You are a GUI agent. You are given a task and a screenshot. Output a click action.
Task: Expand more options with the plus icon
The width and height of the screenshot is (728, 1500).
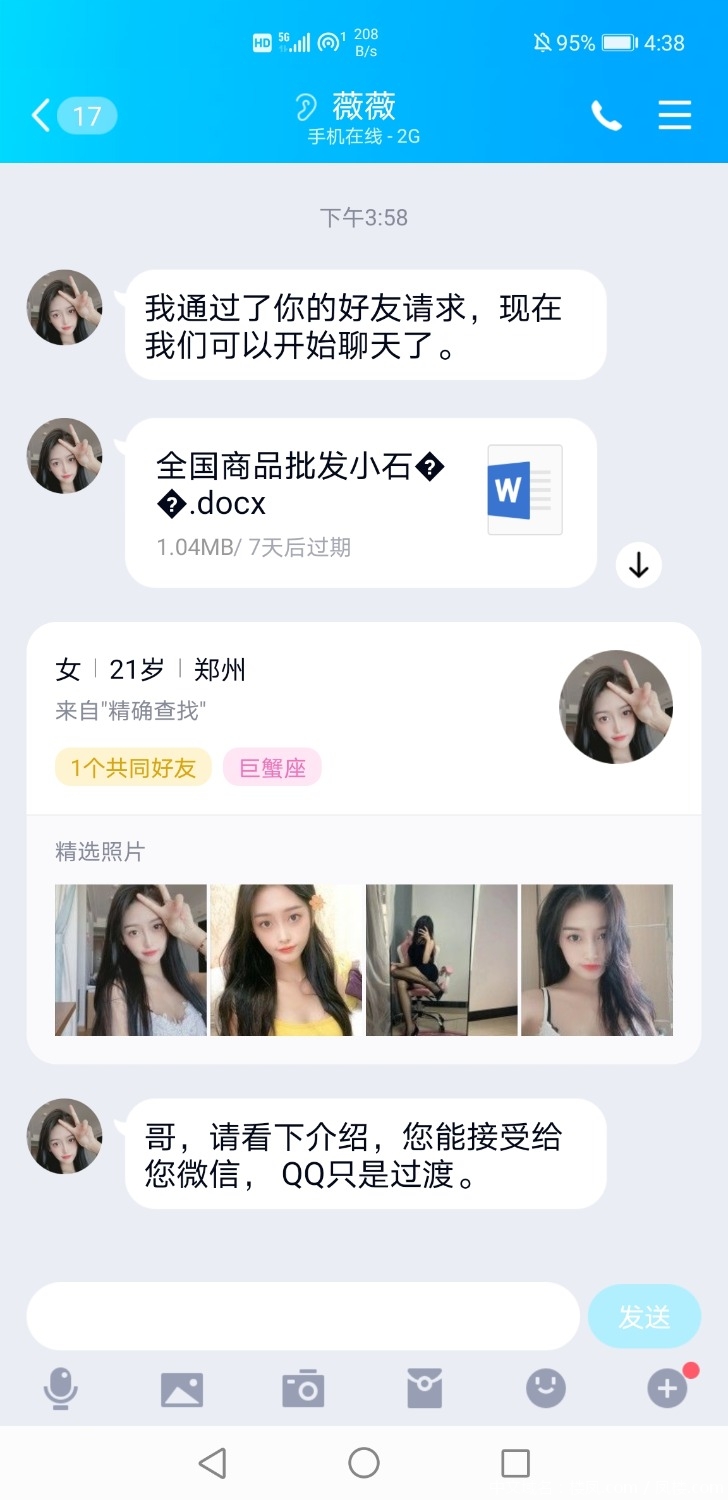click(x=667, y=1389)
